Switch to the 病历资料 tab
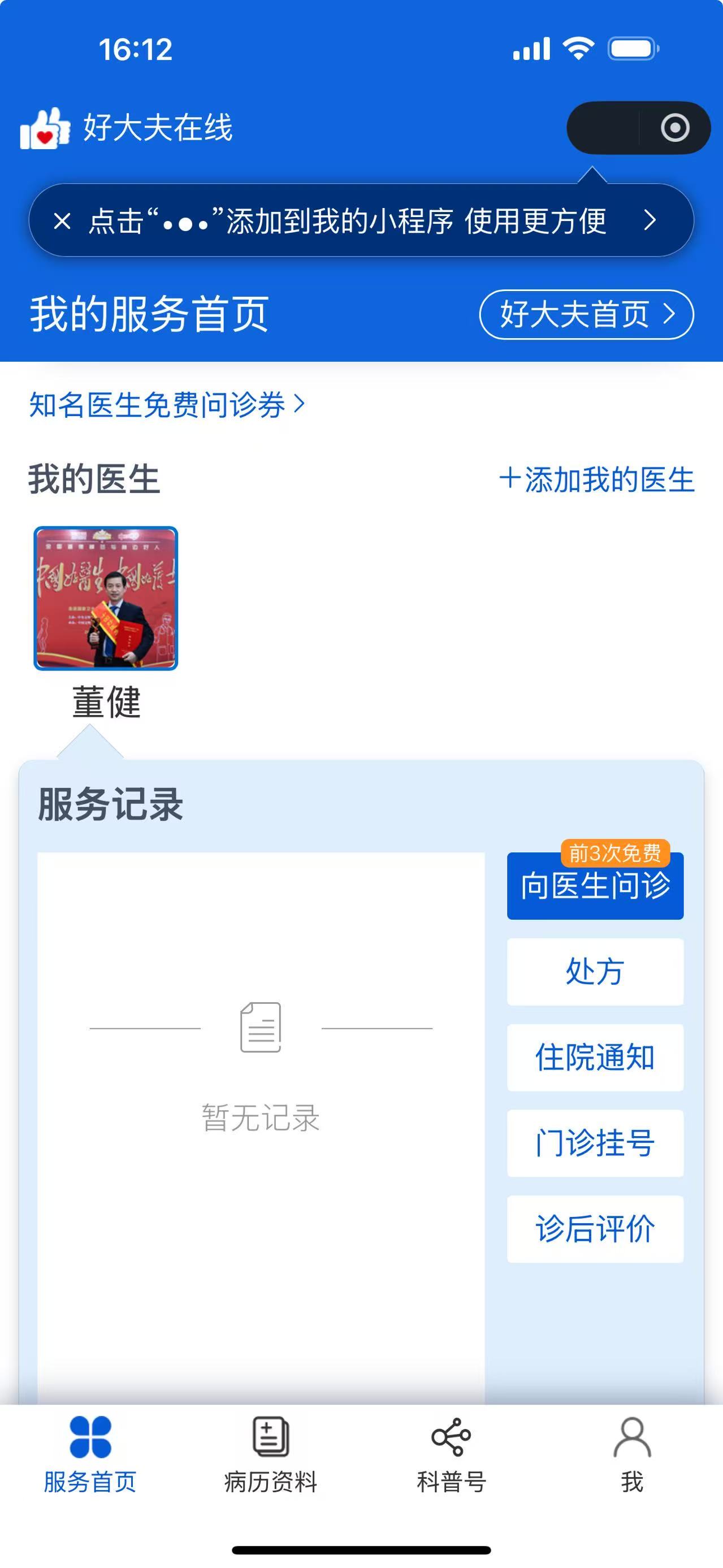Viewport: 723px width, 1568px height. (x=271, y=1454)
